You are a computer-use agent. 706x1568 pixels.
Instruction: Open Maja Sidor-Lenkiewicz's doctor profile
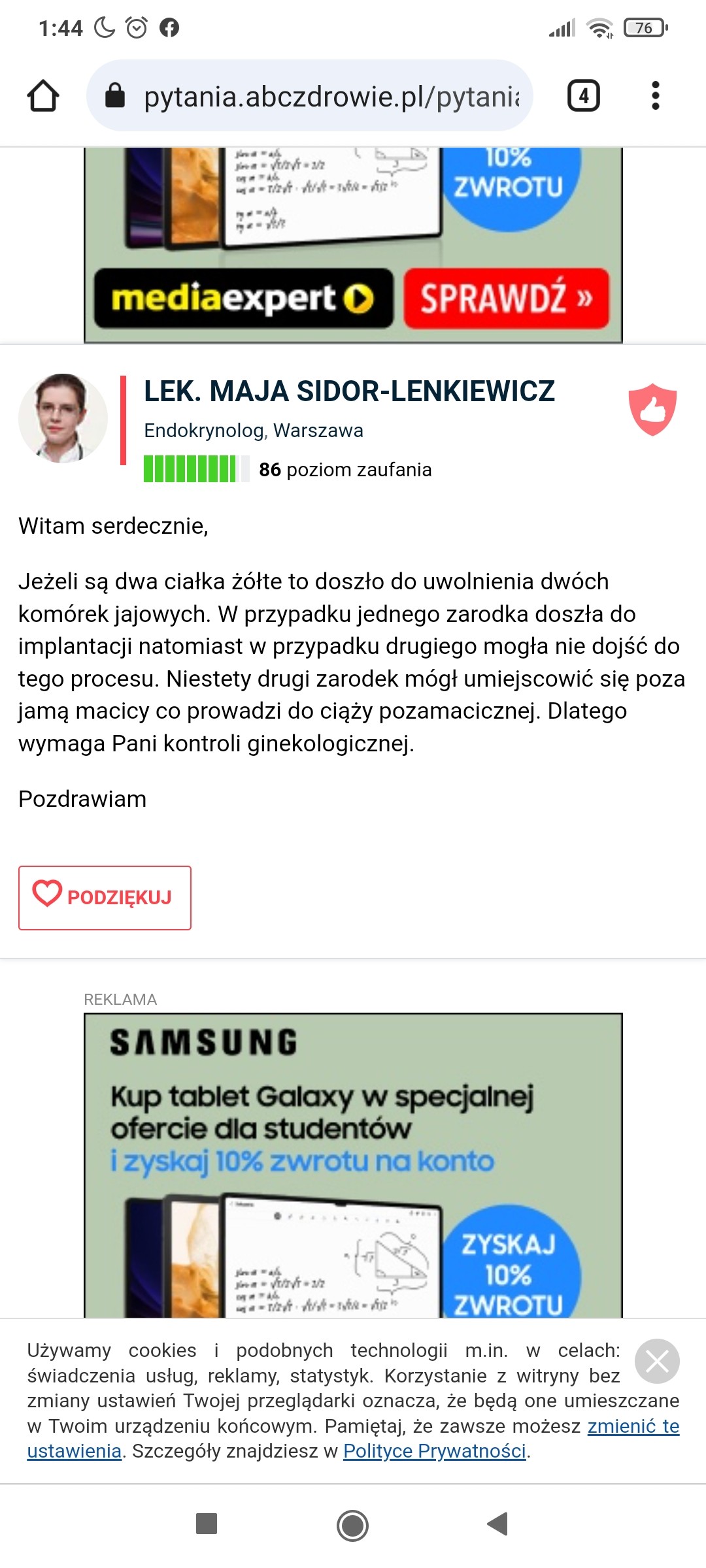[349, 391]
